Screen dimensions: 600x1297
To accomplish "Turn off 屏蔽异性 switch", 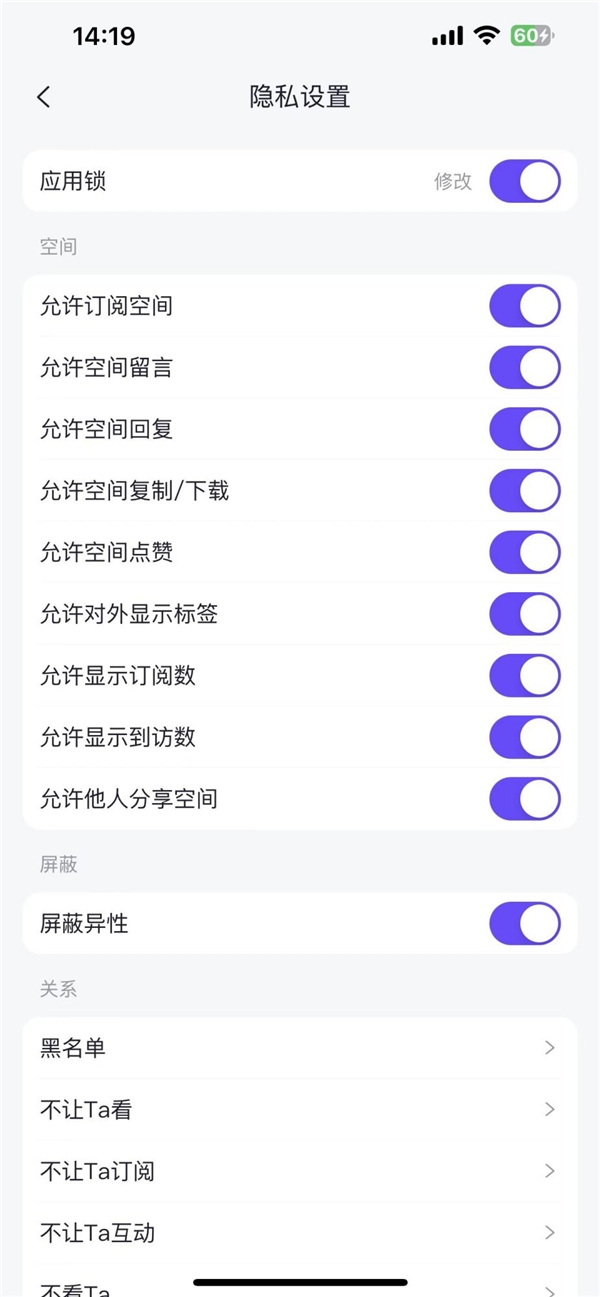I will [524, 924].
